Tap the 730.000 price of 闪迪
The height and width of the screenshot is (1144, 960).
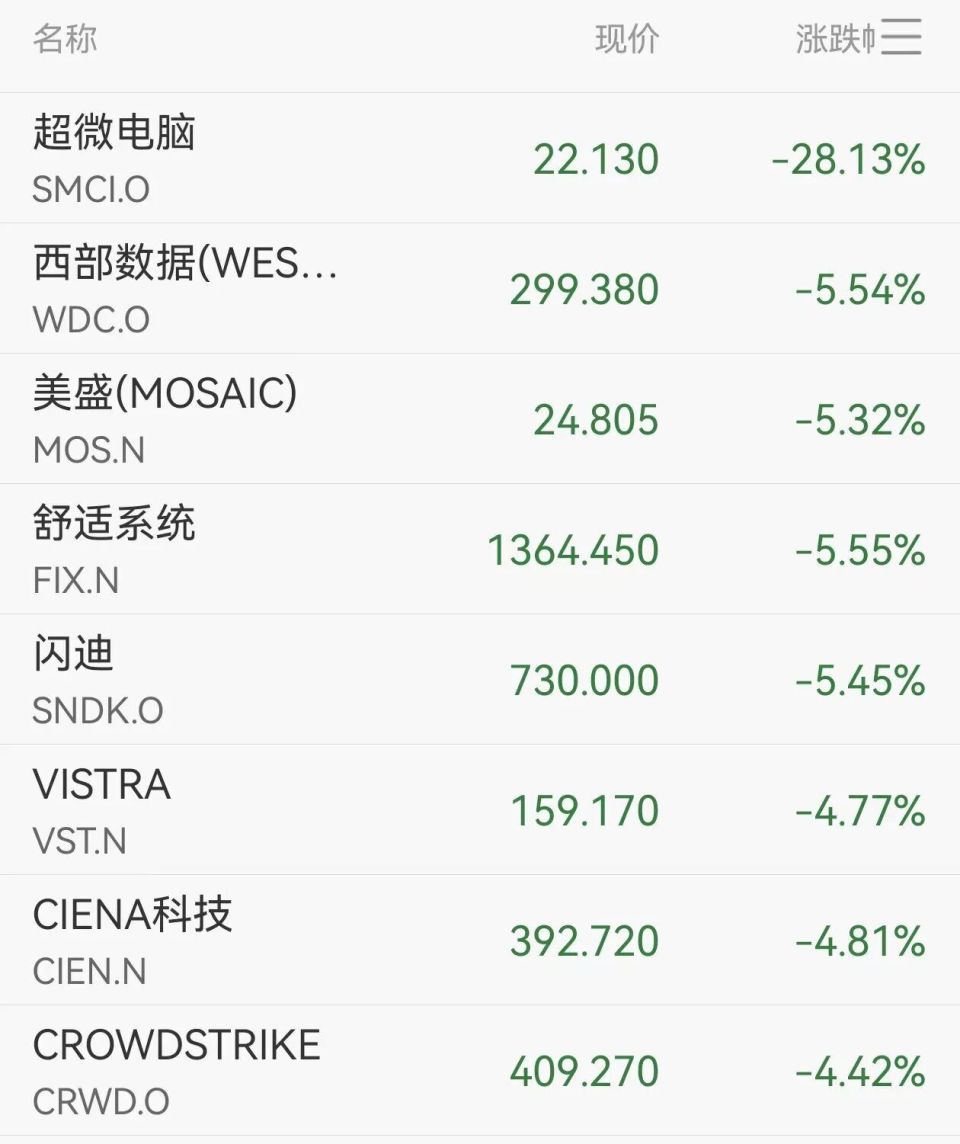pos(582,678)
